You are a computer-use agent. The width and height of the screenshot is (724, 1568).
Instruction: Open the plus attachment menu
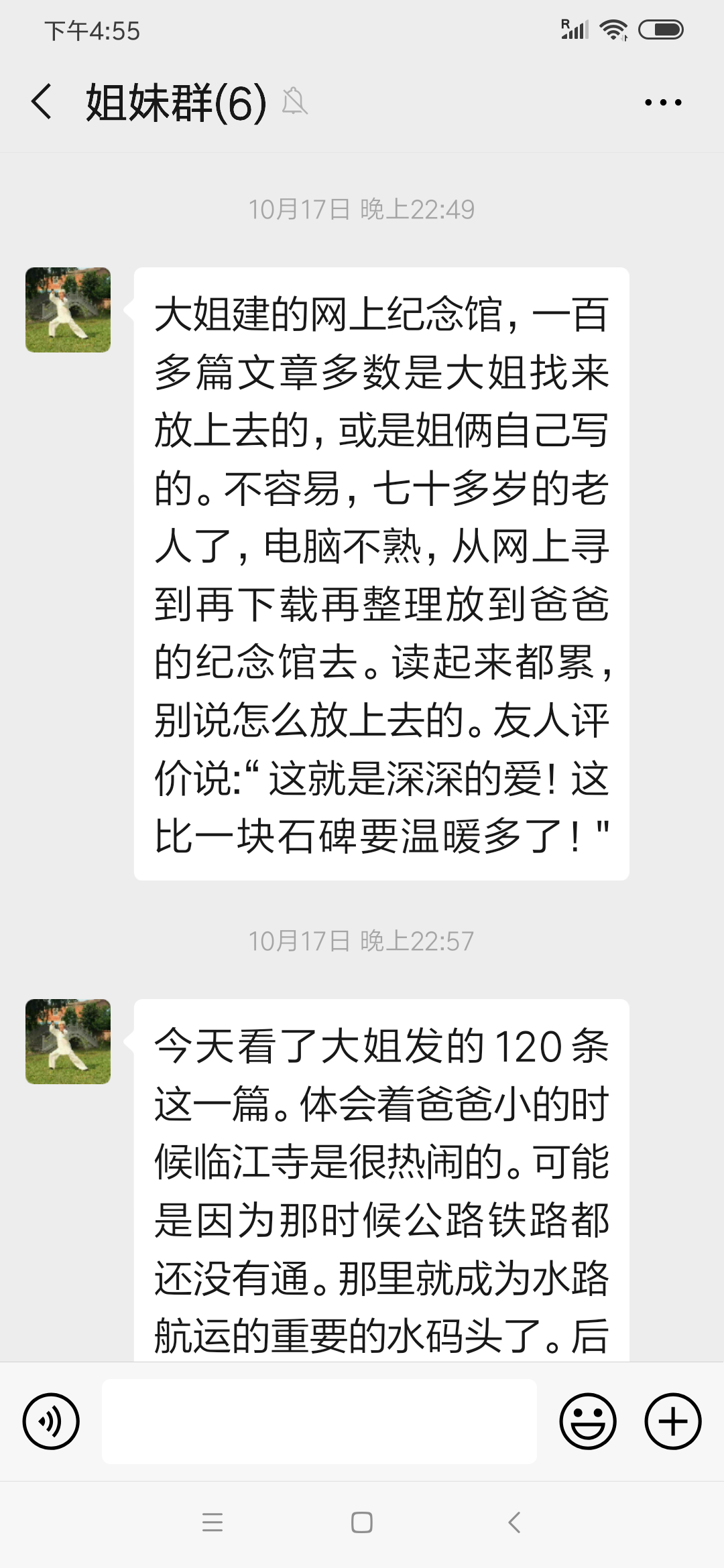click(672, 1421)
